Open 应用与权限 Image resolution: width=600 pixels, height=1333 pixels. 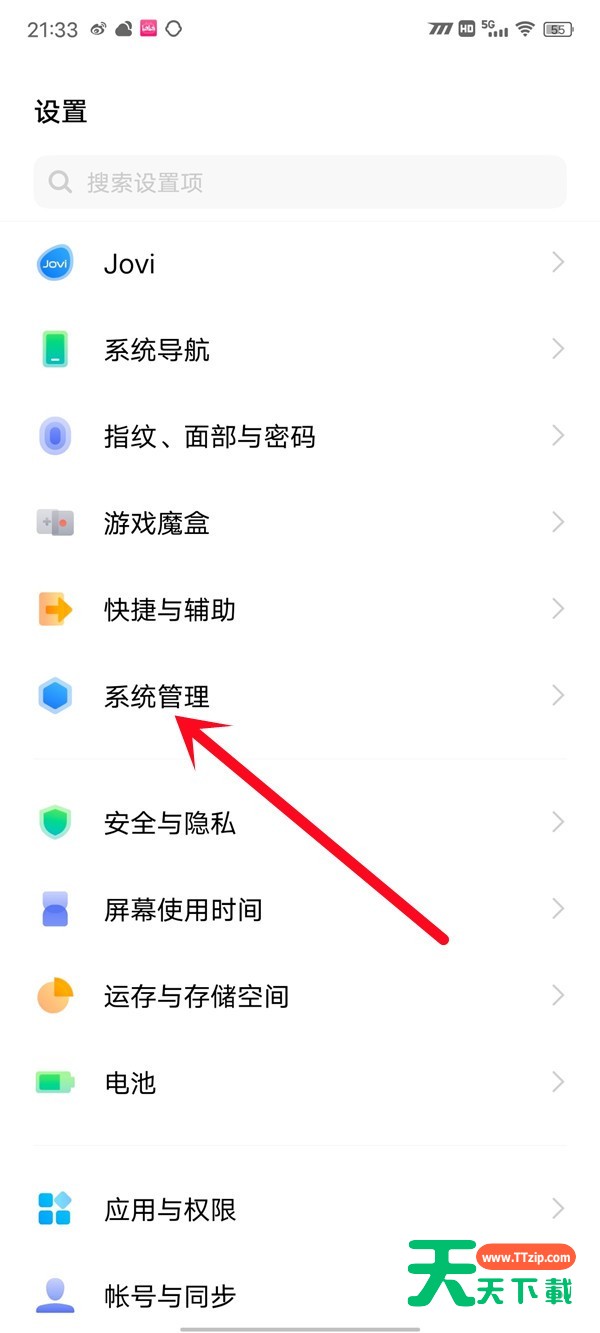tap(300, 1210)
